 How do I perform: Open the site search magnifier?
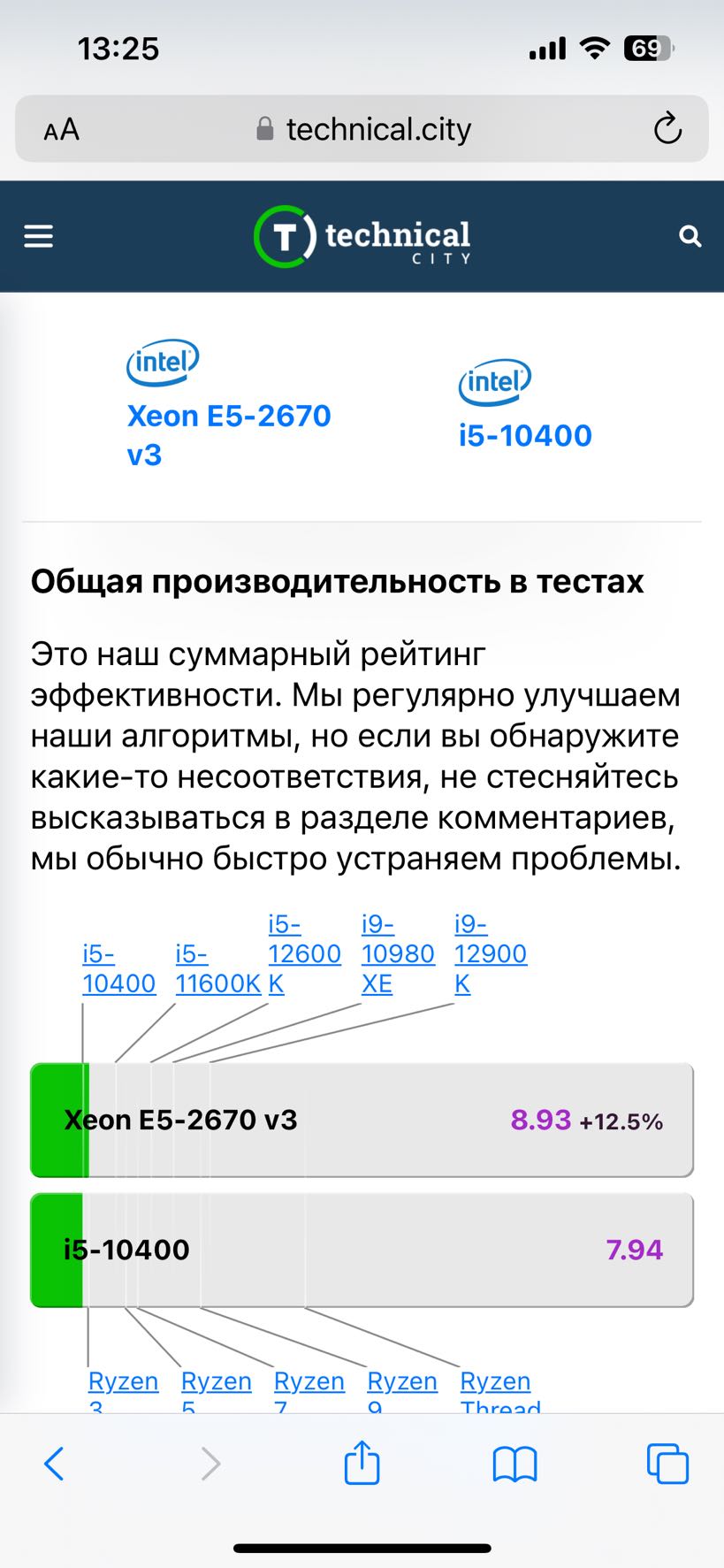(690, 236)
